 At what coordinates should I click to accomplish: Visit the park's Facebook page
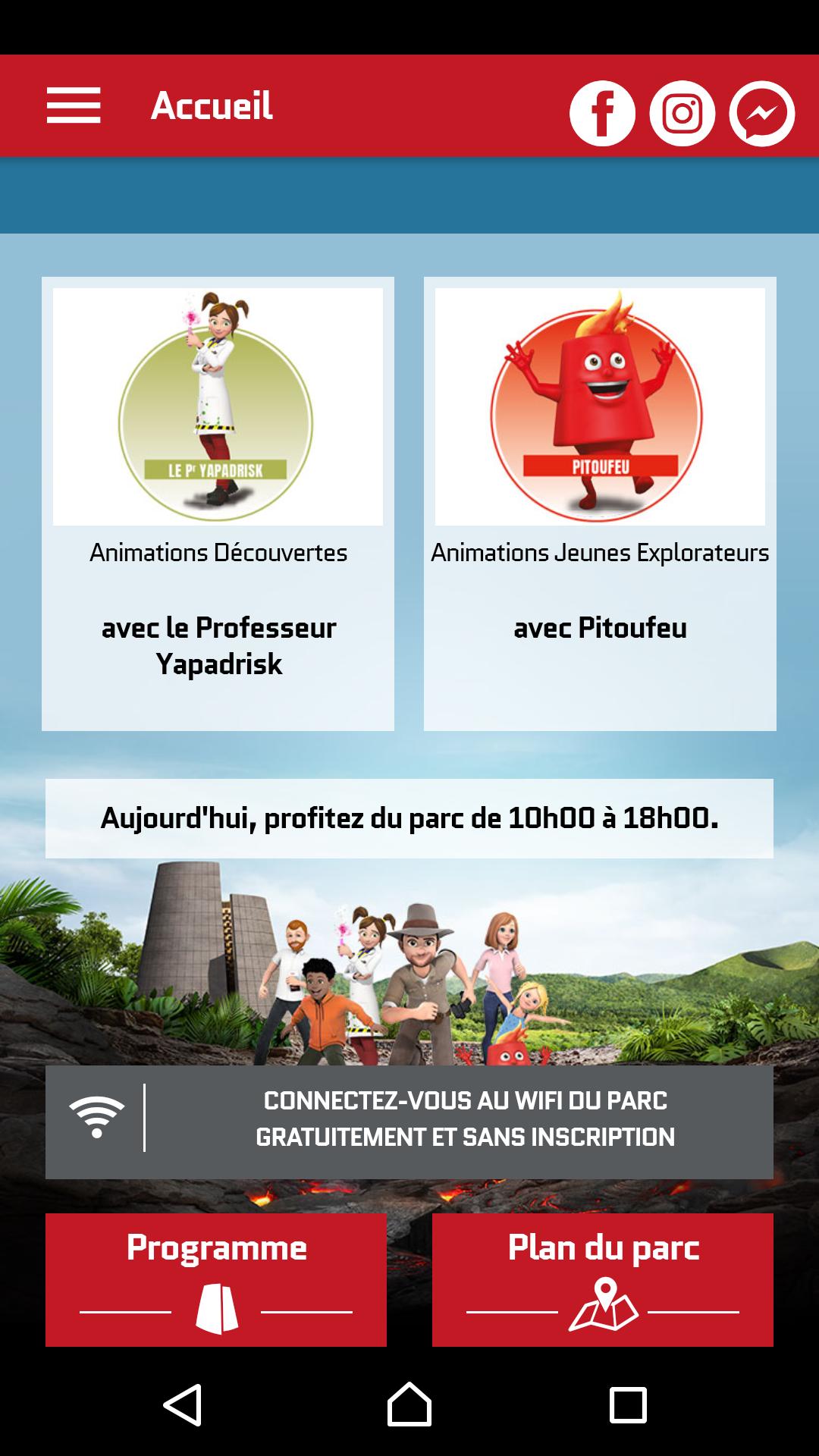(602, 114)
